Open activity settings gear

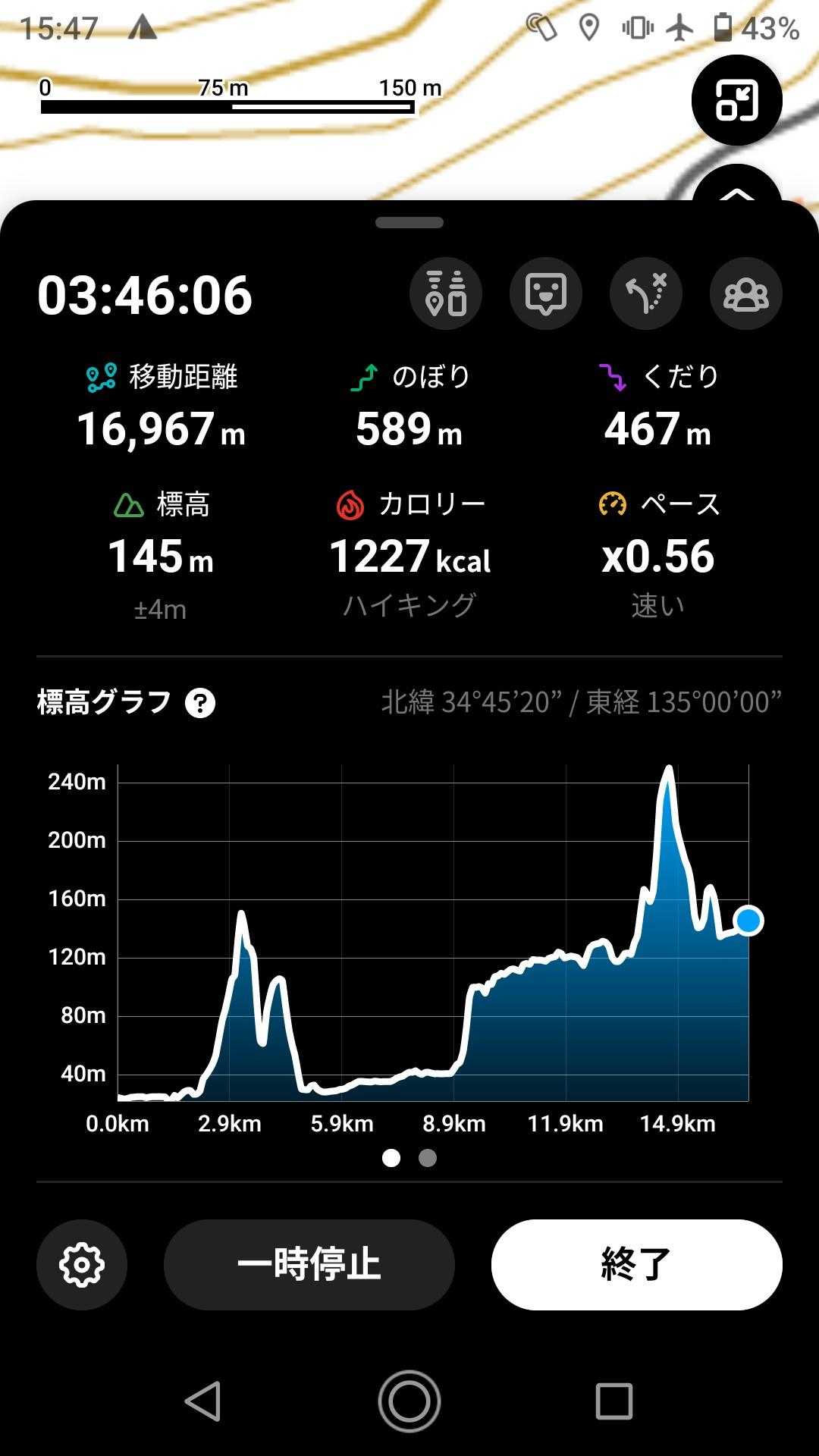click(82, 1264)
